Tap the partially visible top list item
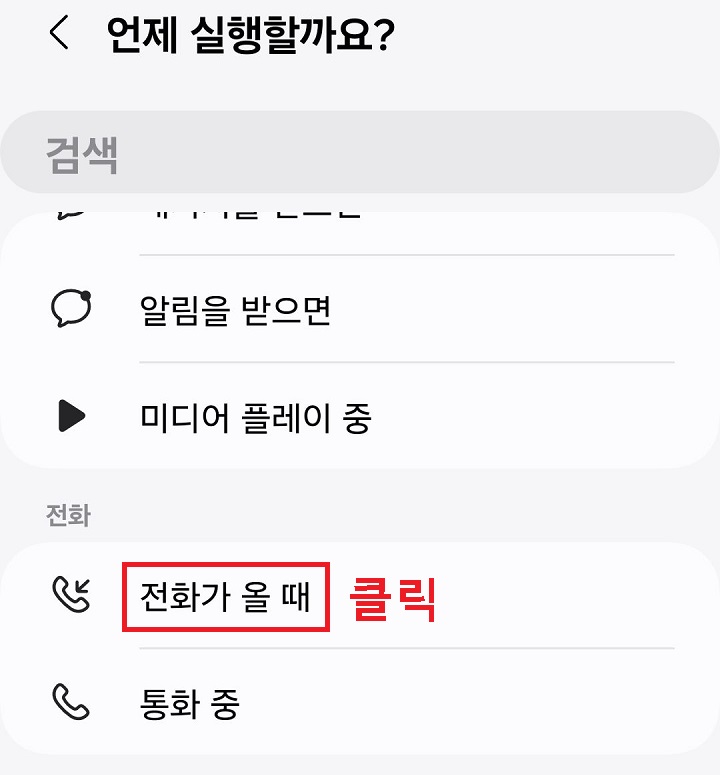720x775 pixels. 250,218
